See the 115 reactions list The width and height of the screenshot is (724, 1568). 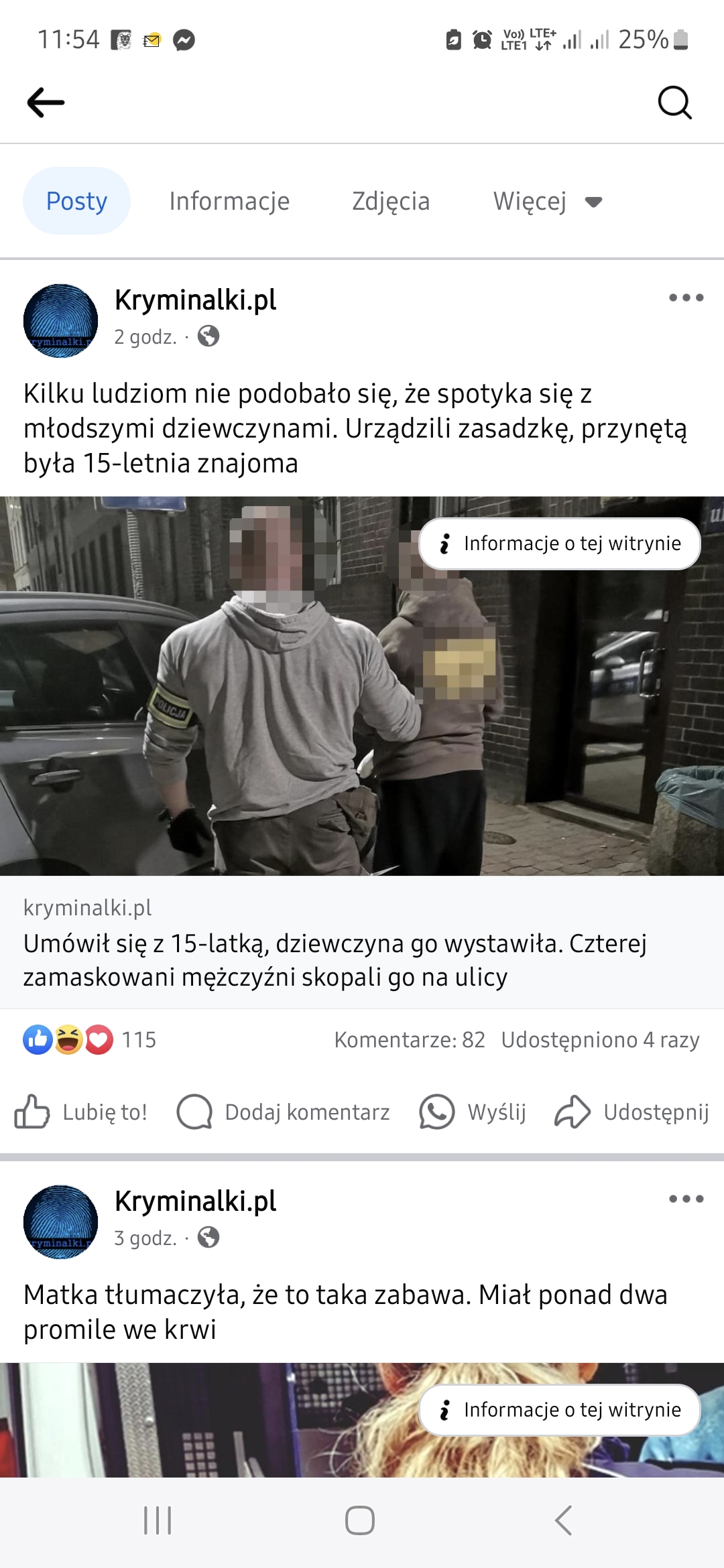pos(90,1039)
